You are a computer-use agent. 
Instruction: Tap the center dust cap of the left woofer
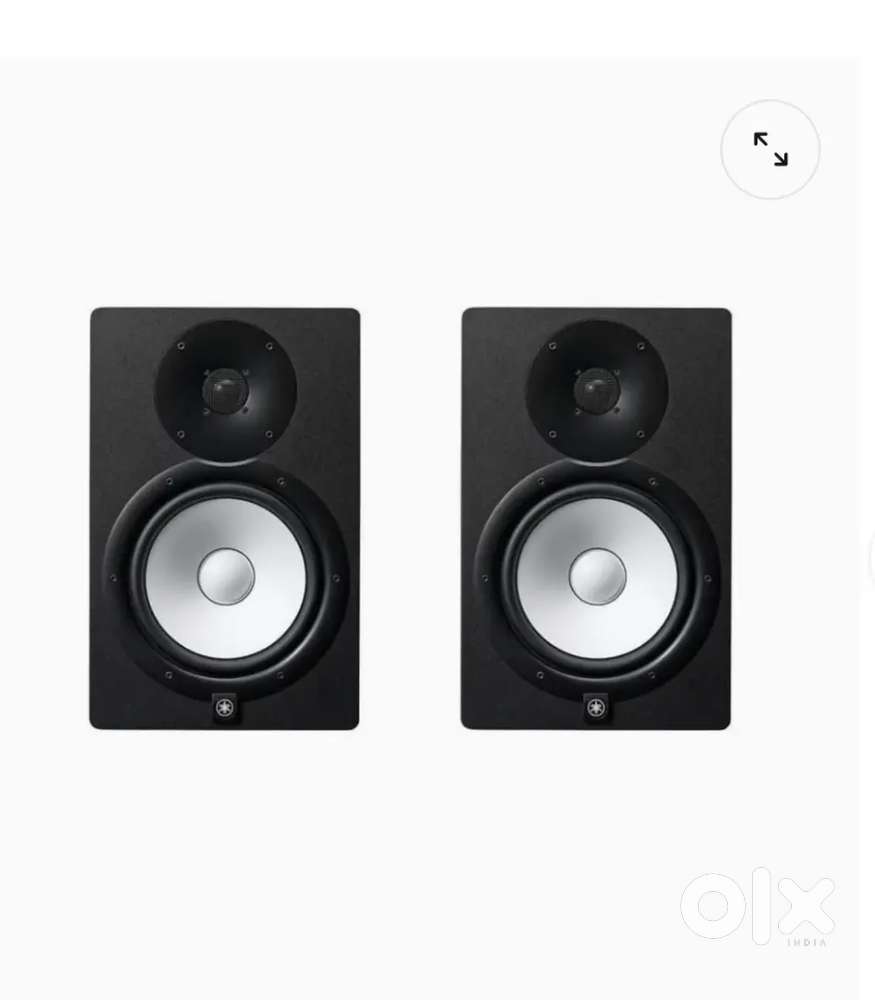click(225, 578)
